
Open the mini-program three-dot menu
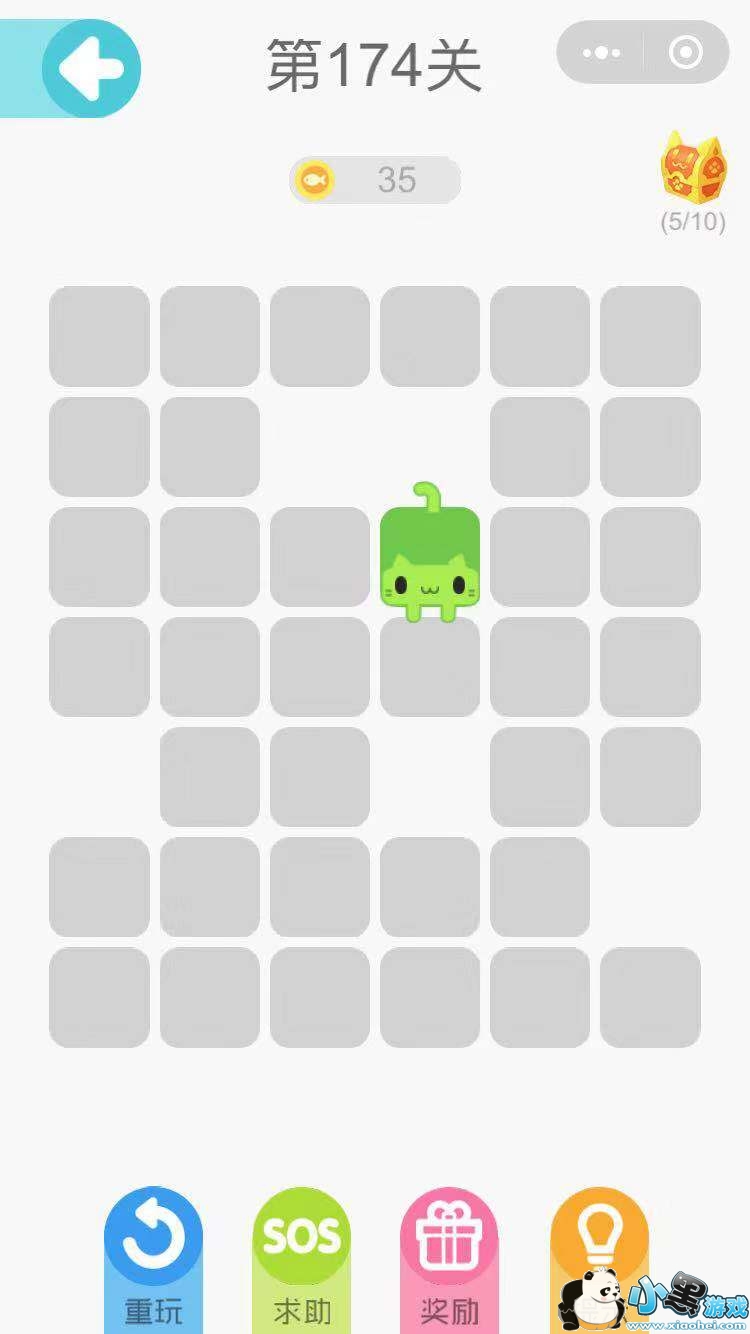coord(601,53)
